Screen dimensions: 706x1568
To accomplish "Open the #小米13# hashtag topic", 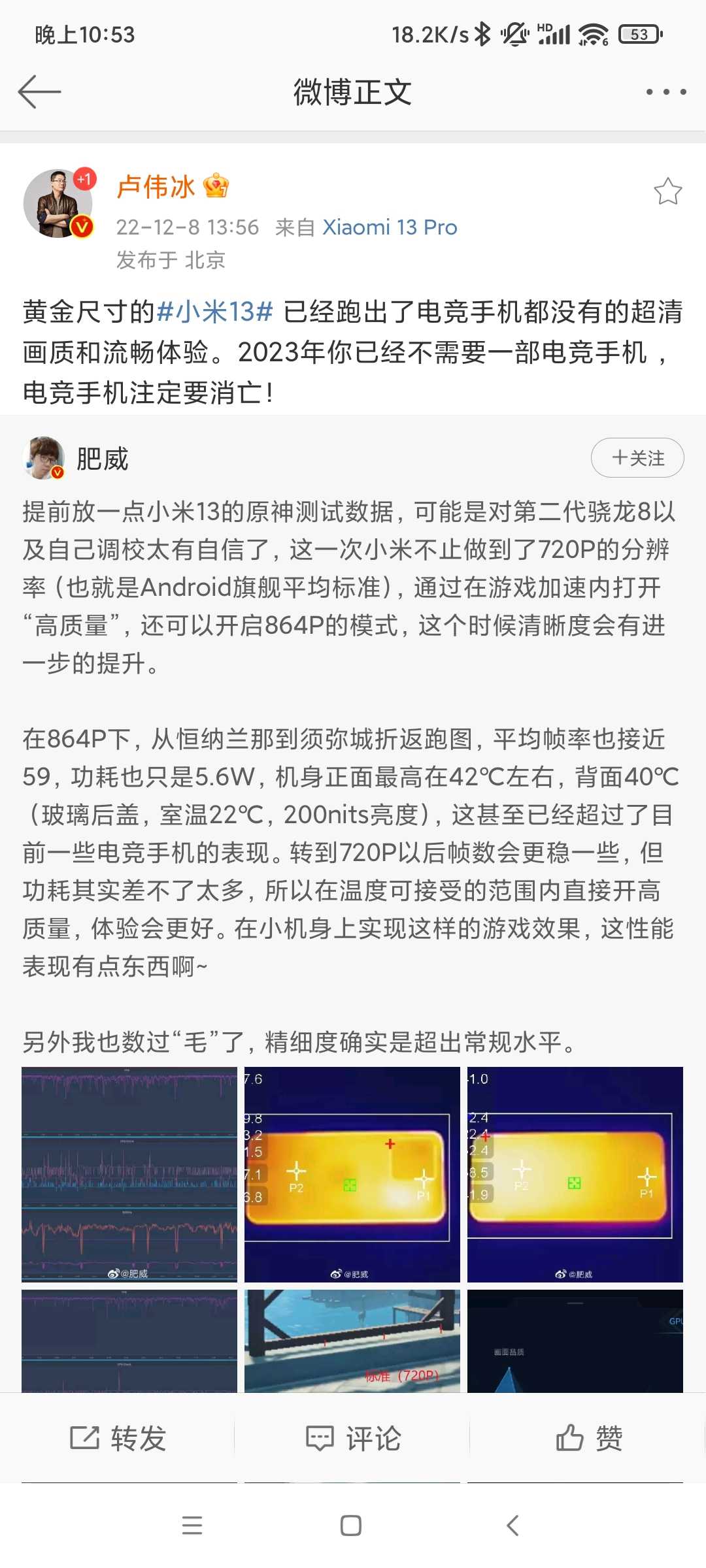I will pyautogui.click(x=214, y=312).
